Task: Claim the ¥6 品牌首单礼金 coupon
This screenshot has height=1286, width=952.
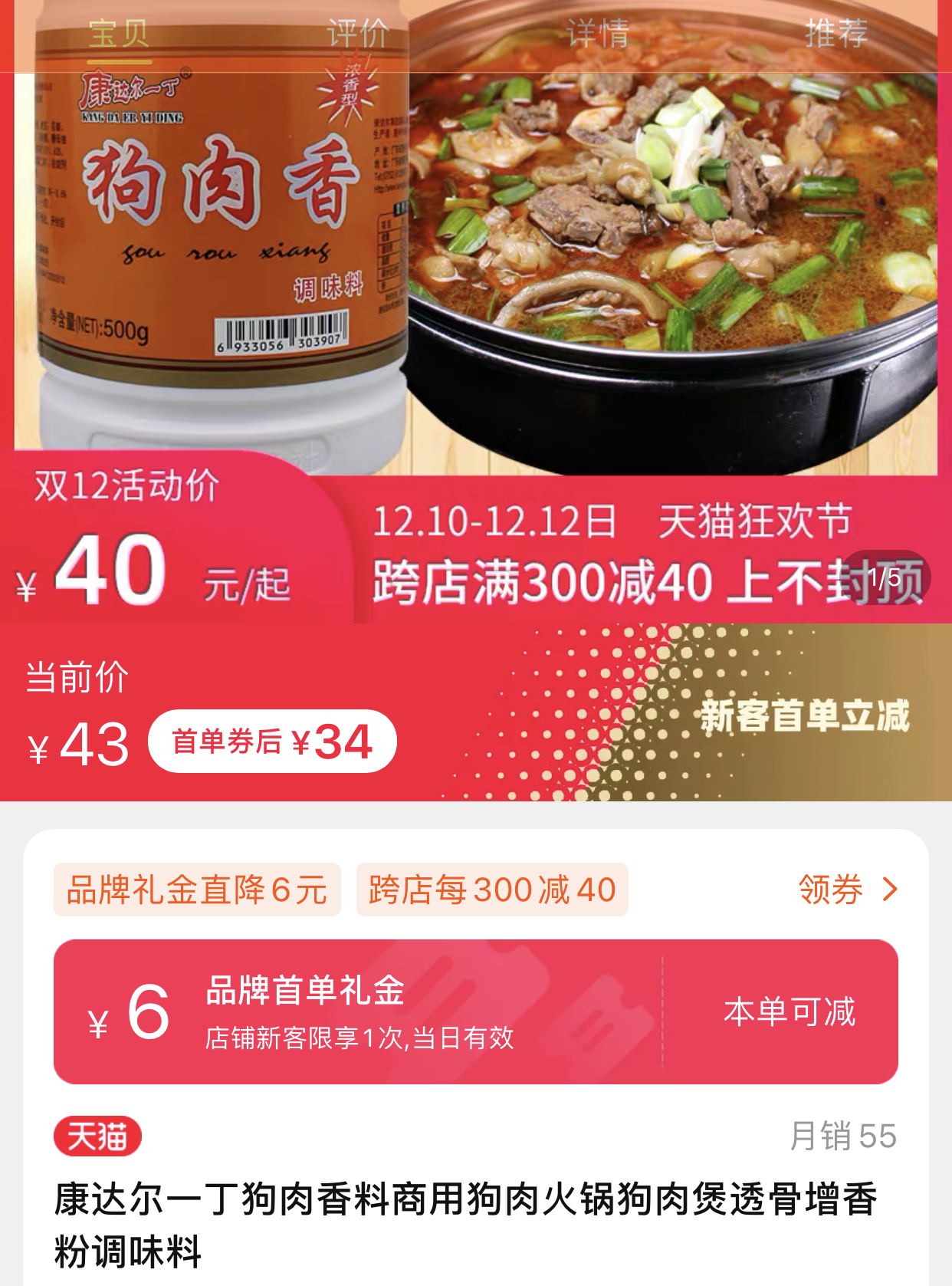Action: point(475,1011)
